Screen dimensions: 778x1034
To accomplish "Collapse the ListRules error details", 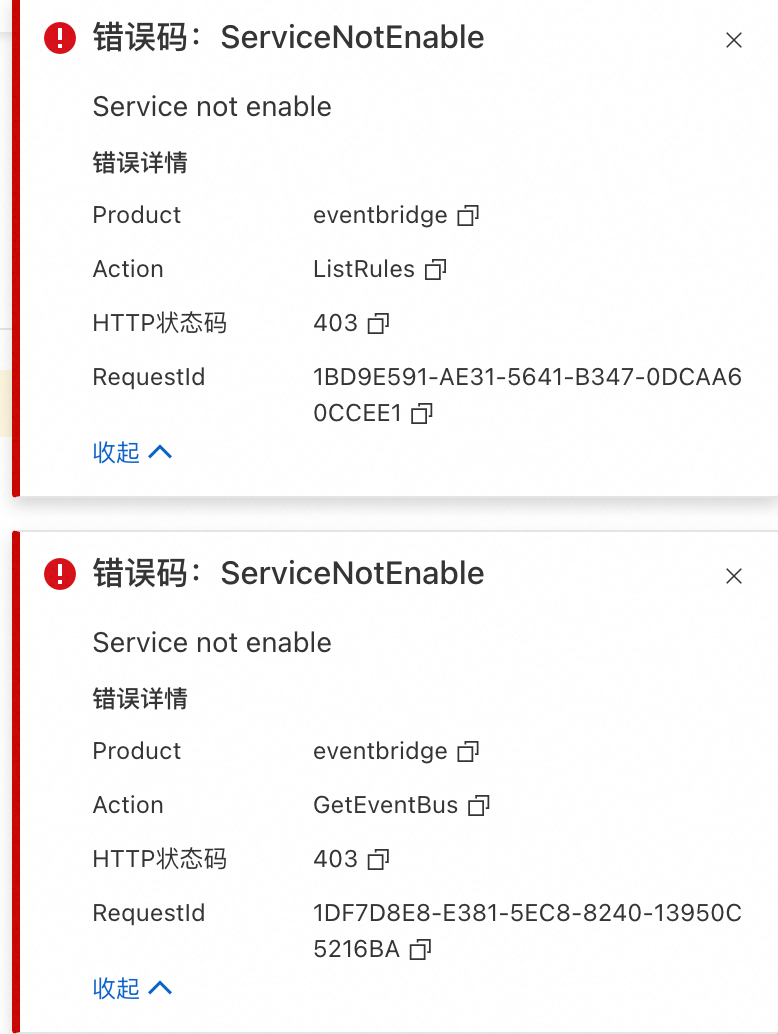I will tap(132, 452).
